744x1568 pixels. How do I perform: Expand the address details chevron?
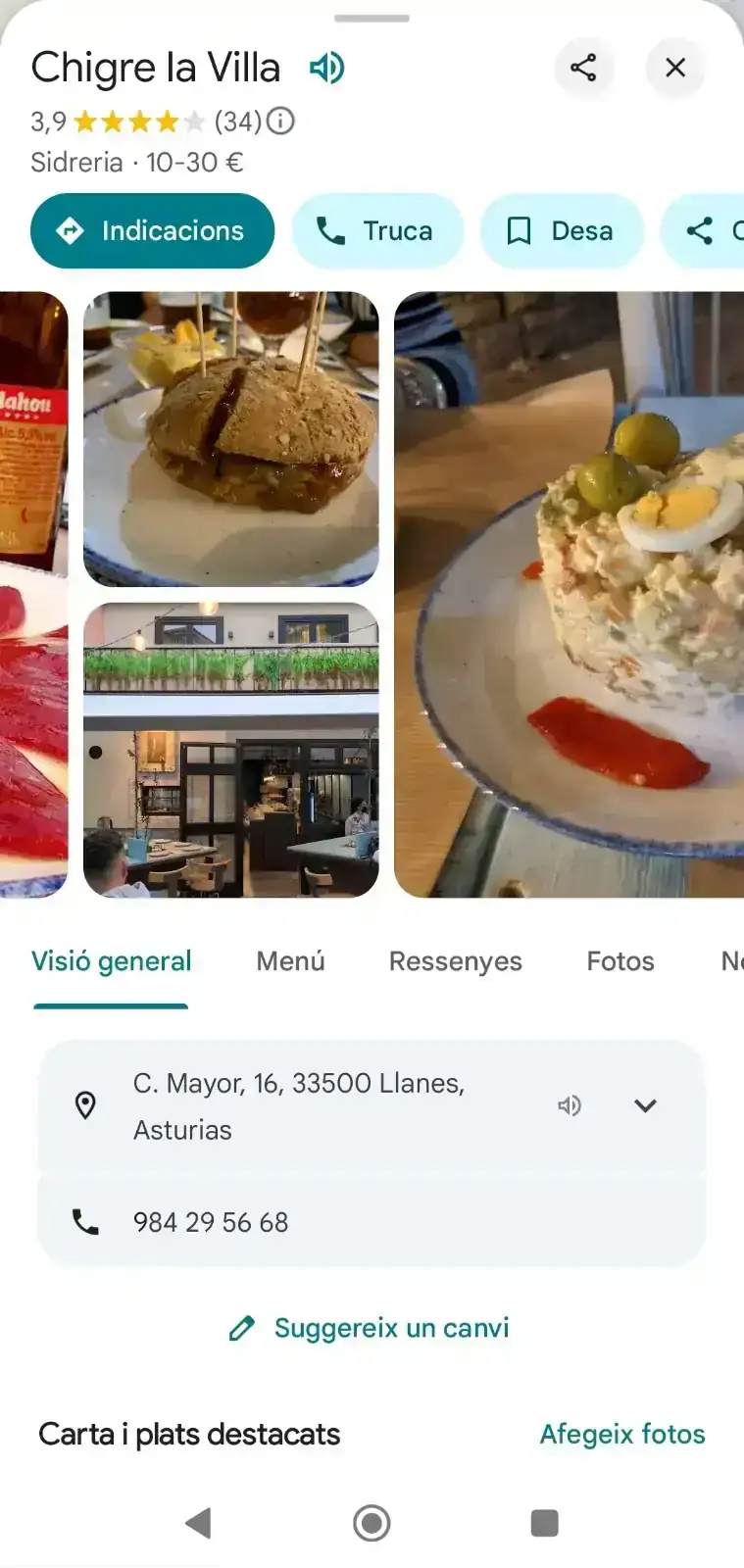(645, 1105)
